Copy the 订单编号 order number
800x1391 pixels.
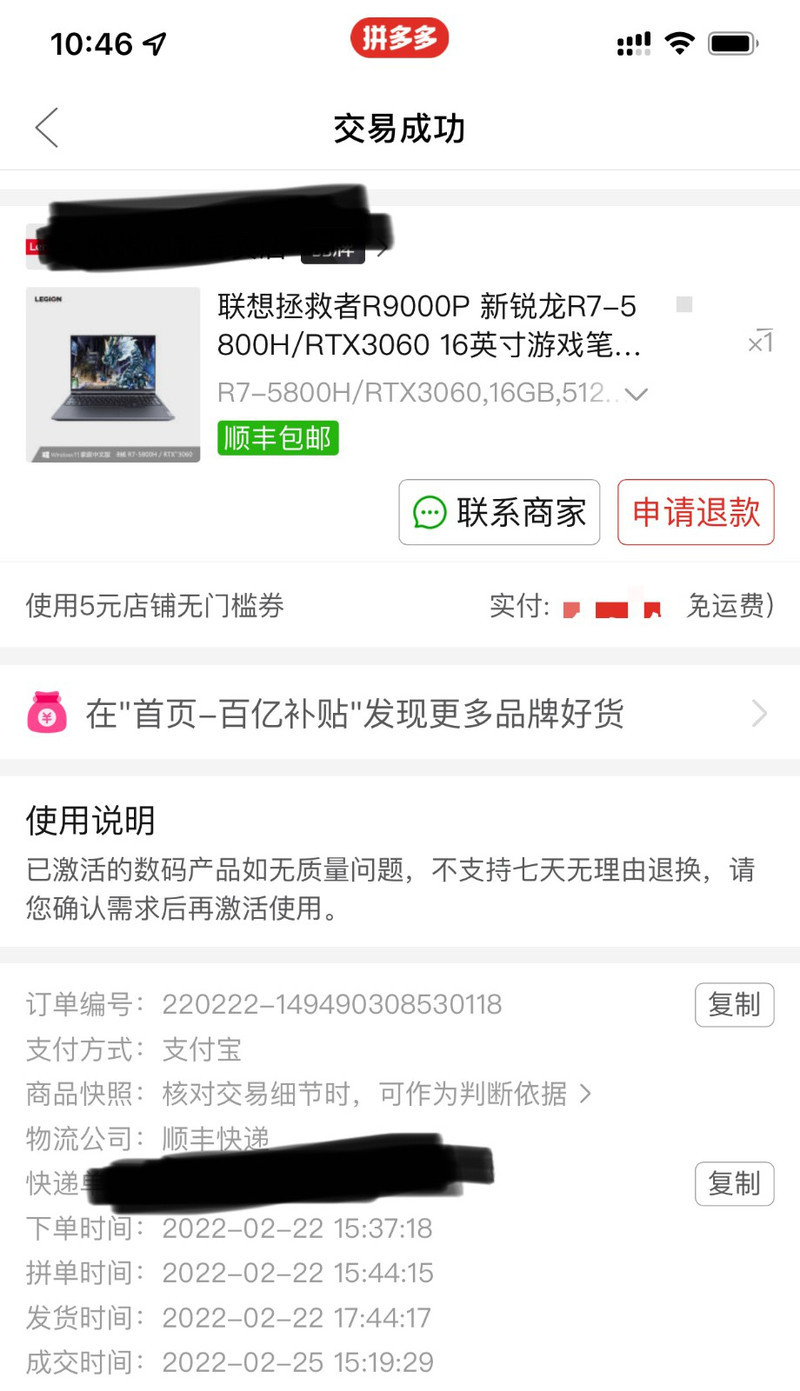tap(734, 1004)
